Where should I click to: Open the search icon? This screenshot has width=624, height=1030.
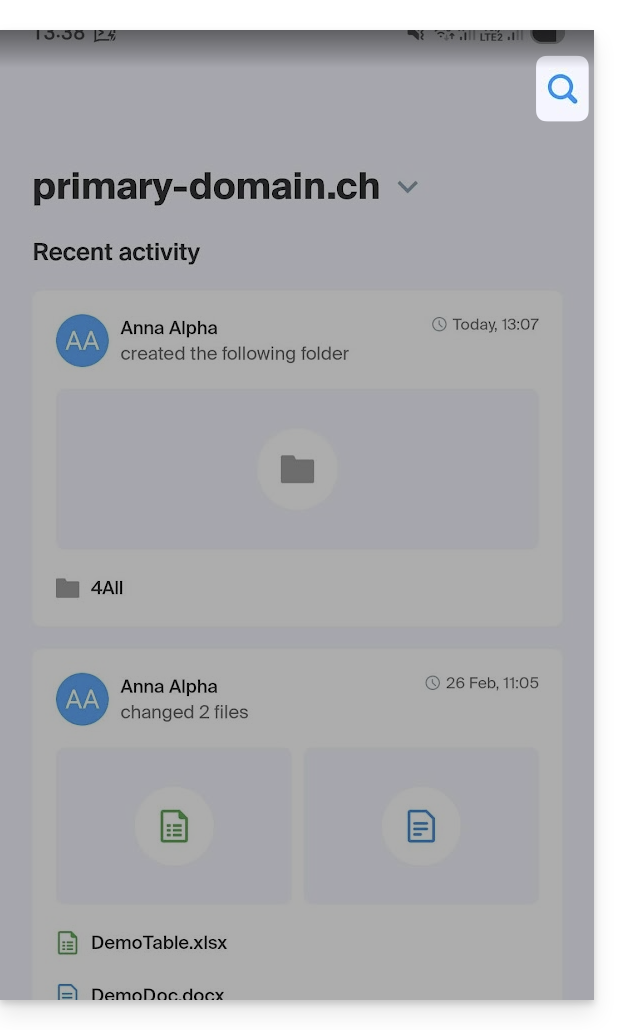[562, 89]
